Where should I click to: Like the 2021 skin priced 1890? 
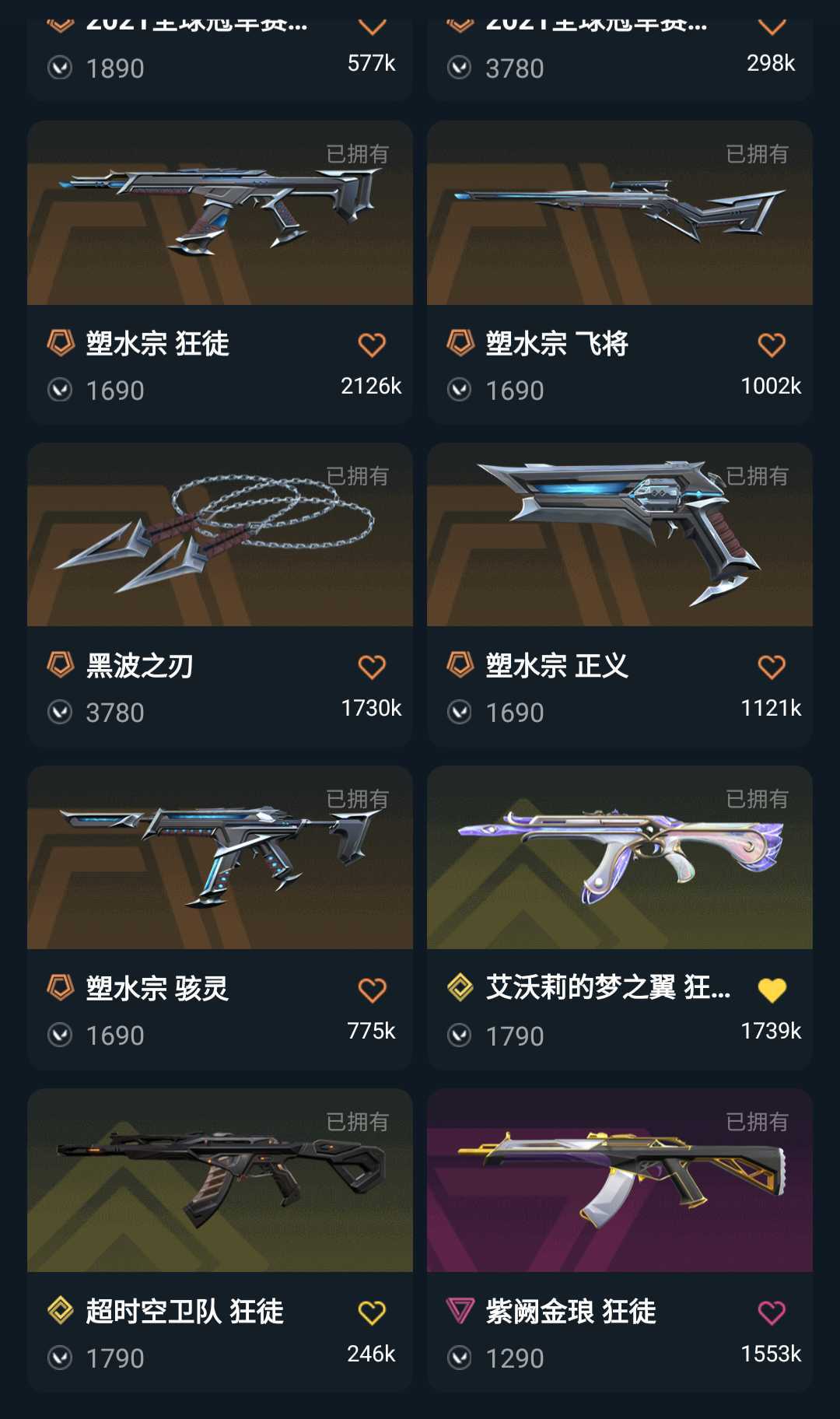tap(372, 26)
